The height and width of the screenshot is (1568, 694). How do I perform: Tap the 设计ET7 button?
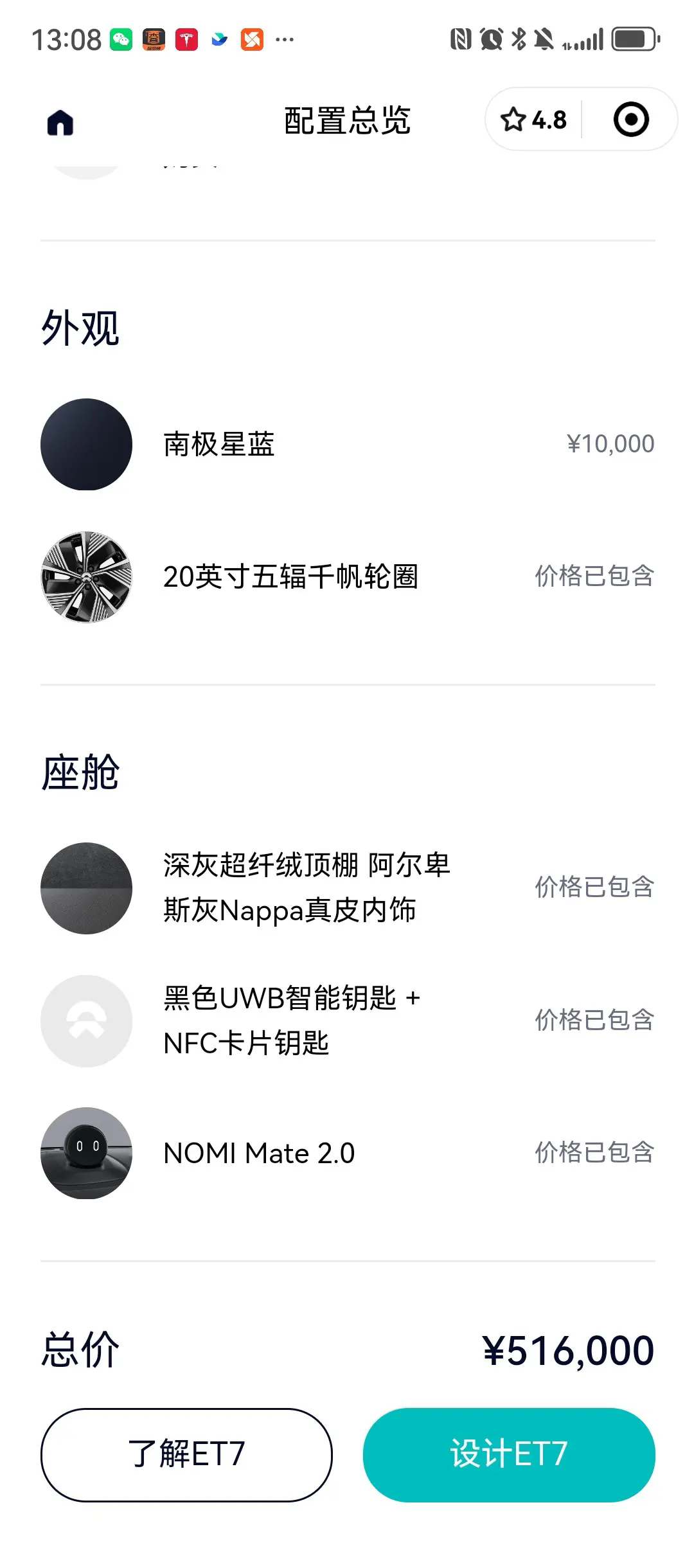(x=509, y=1454)
